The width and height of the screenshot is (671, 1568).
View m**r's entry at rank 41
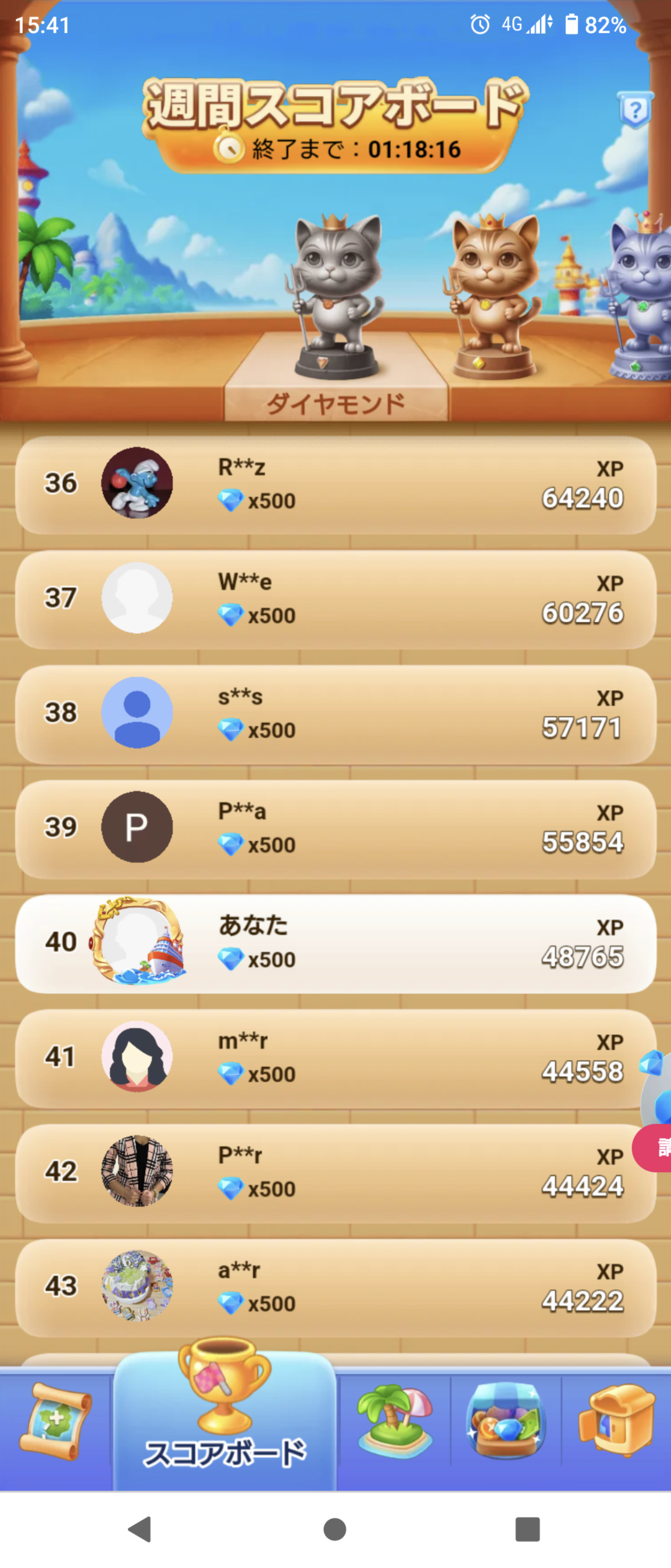coord(335,1058)
